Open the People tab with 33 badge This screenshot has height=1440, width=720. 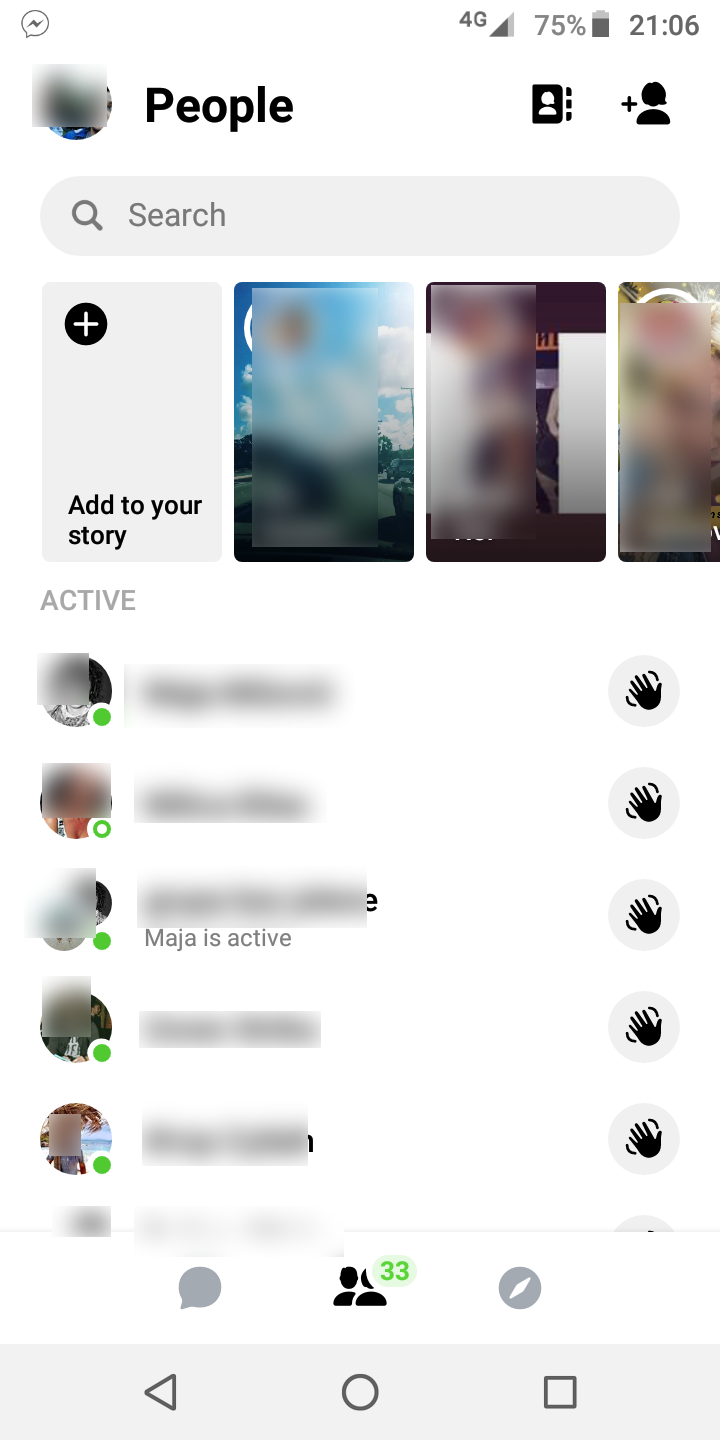coord(360,1288)
